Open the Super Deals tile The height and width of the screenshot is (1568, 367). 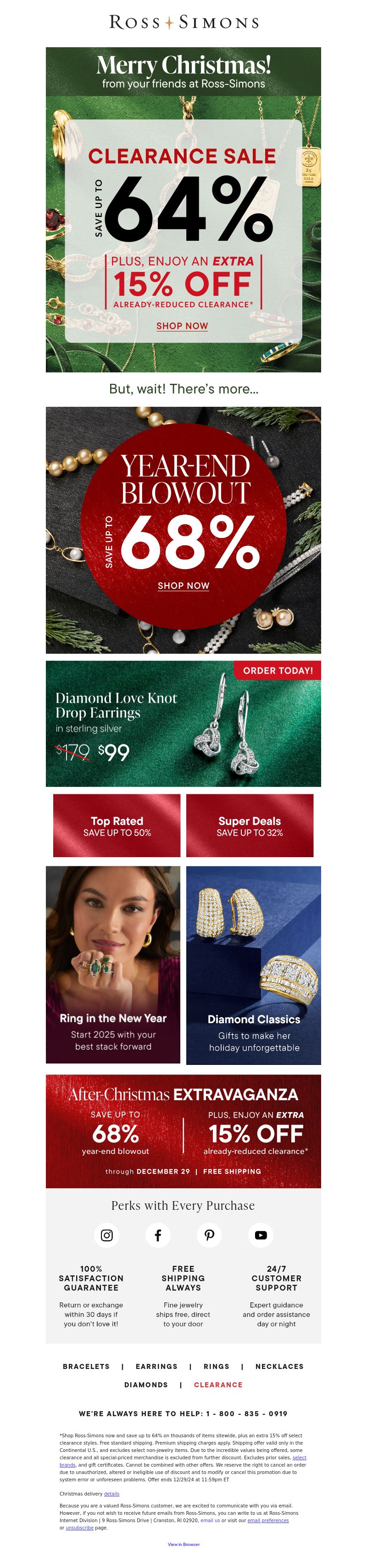(x=250, y=826)
